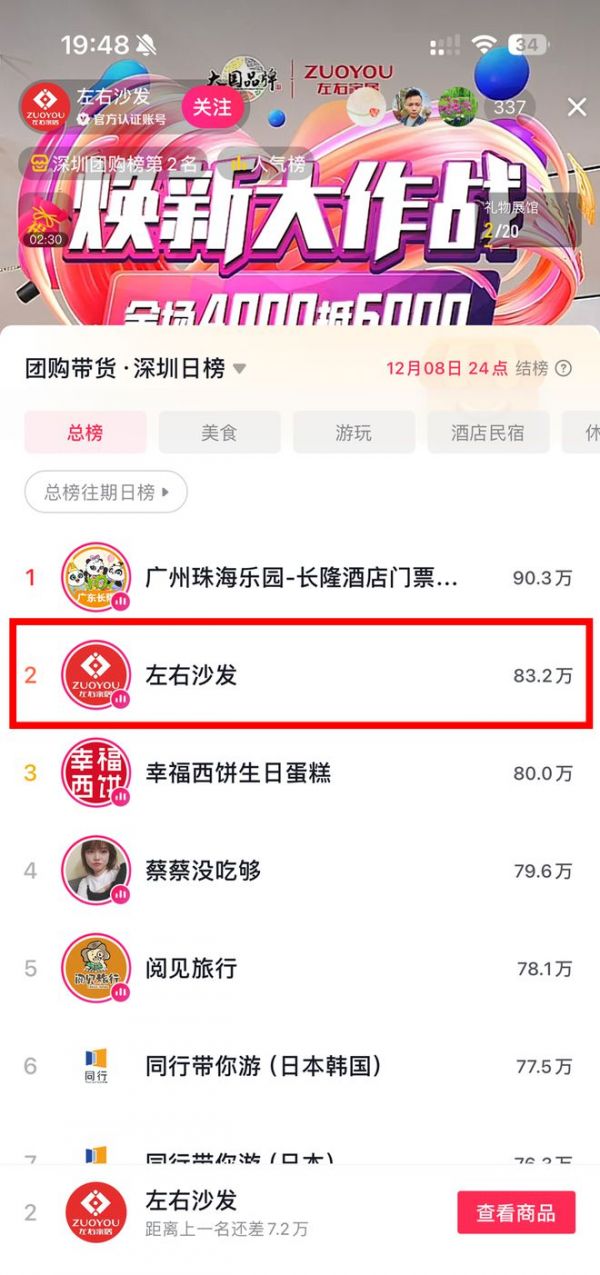Image resolution: width=600 pixels, height=1275 pixels.
Task: Open the 结榜 help icon
Action: [564, 368]
